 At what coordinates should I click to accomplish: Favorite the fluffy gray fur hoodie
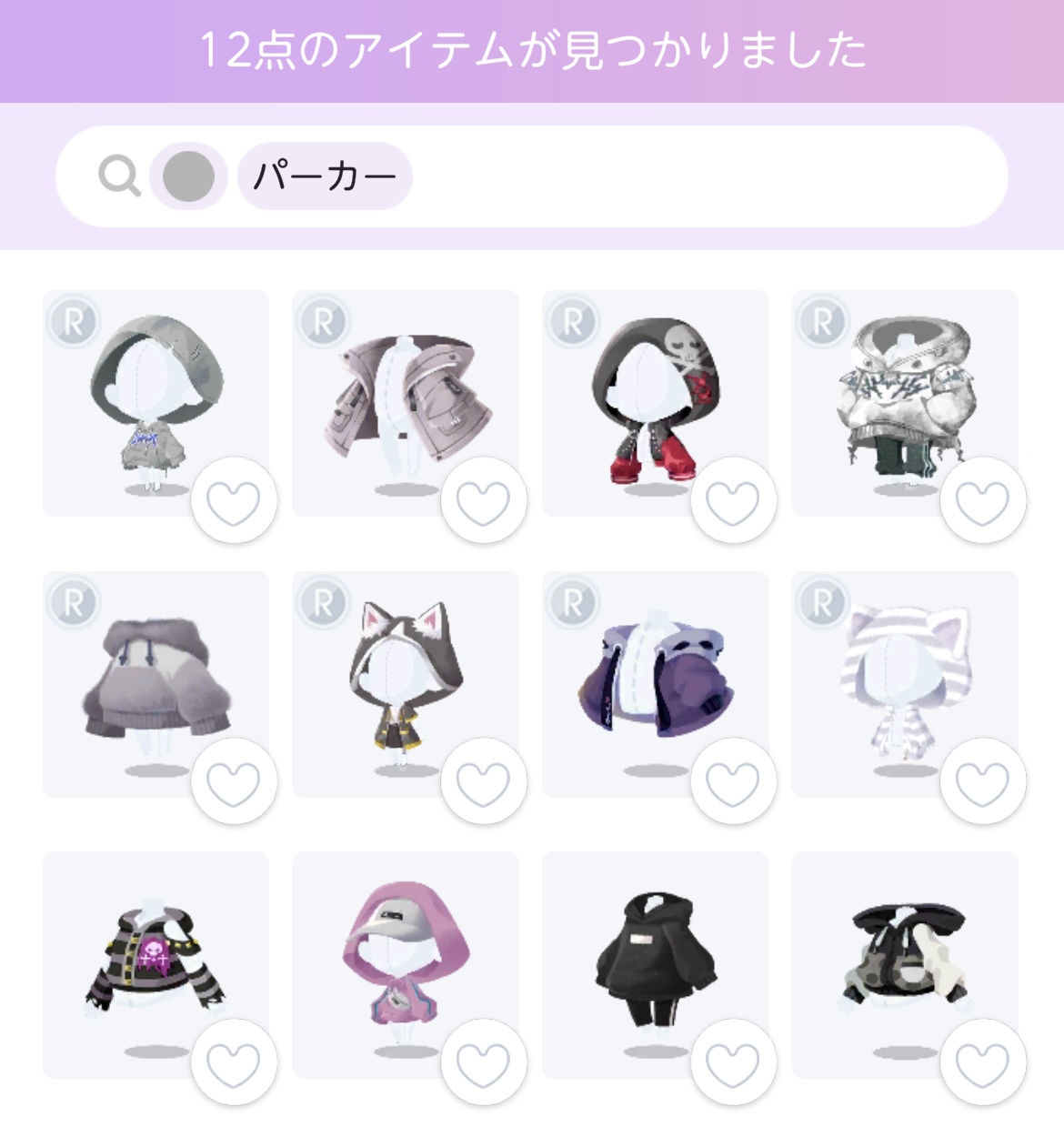[x=234, y=781]
